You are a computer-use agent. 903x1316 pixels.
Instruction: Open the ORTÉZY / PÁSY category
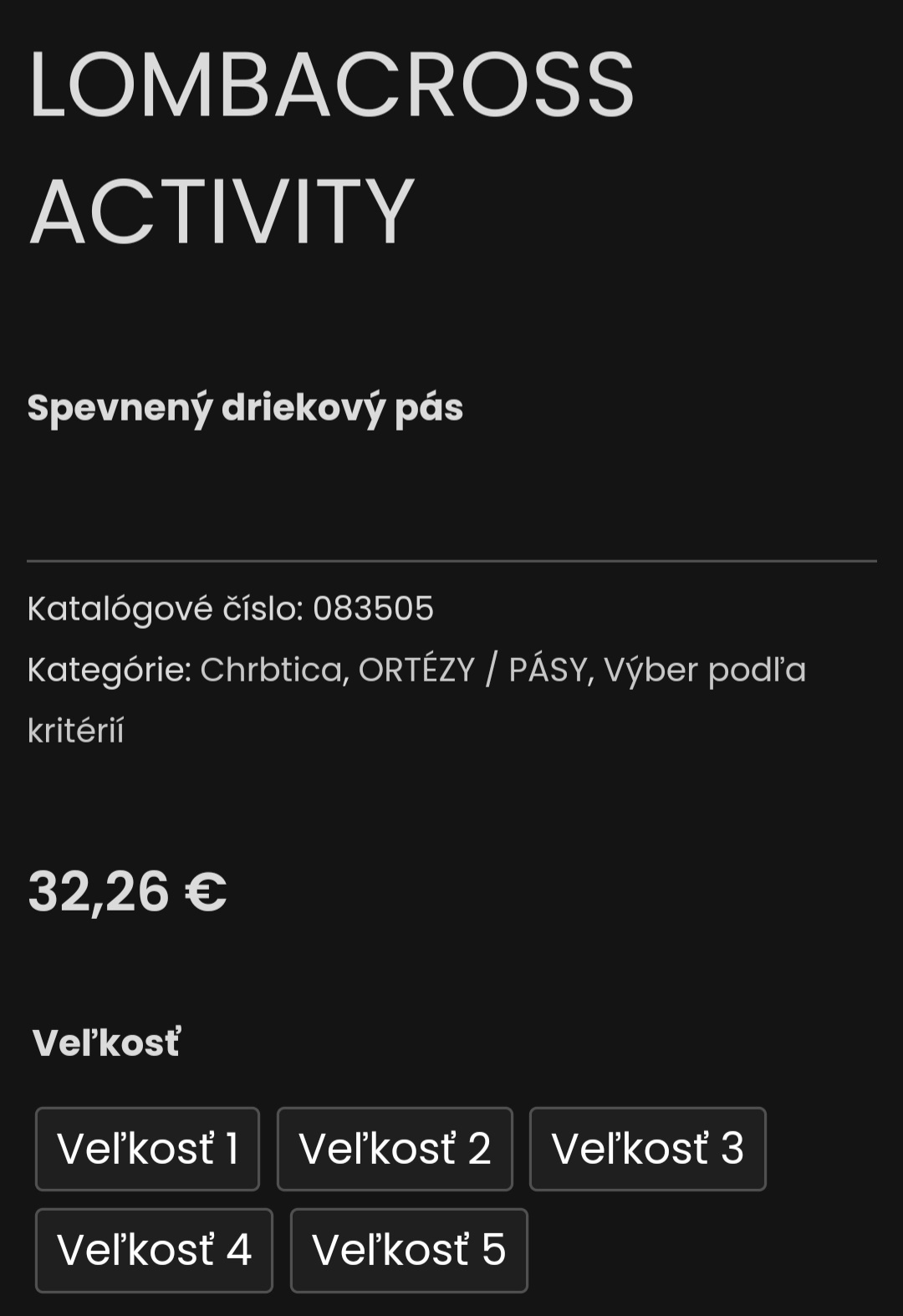click(473, 670)
